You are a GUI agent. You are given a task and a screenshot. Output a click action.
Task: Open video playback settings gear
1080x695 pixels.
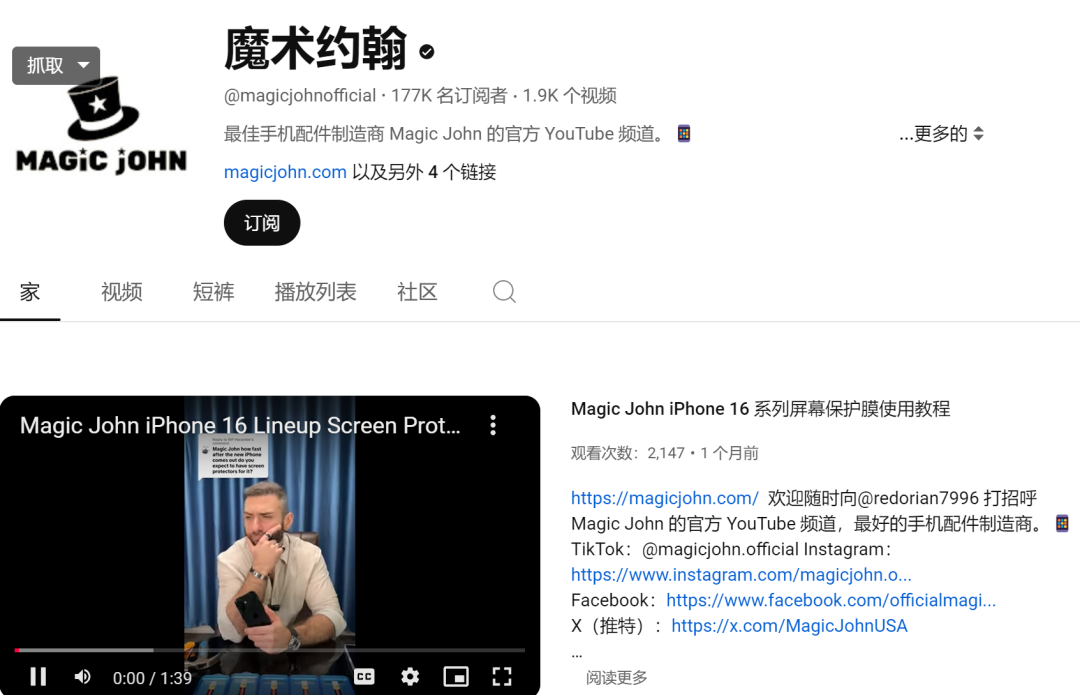pos(410,677)
